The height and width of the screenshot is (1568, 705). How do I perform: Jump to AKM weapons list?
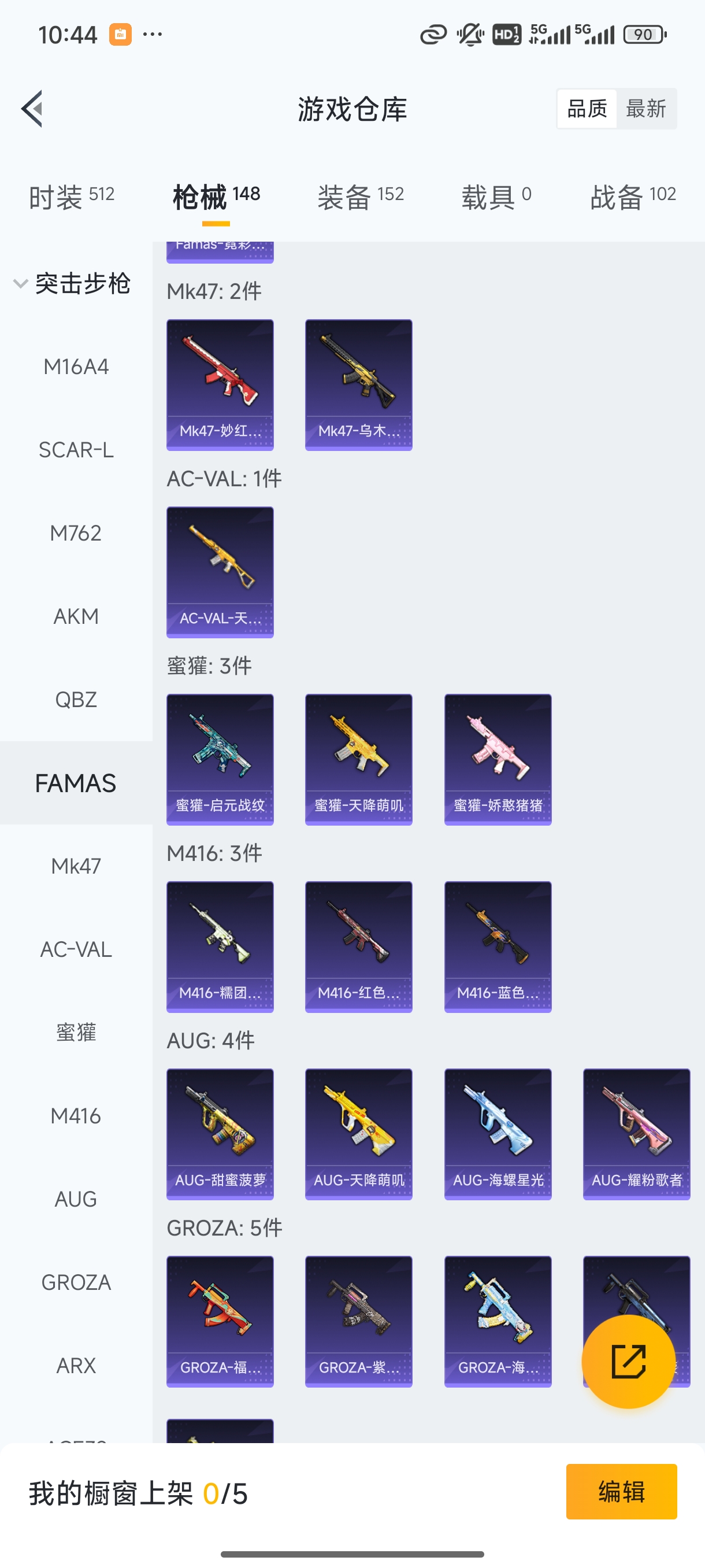pyautogui.click(x=76, y=616)
